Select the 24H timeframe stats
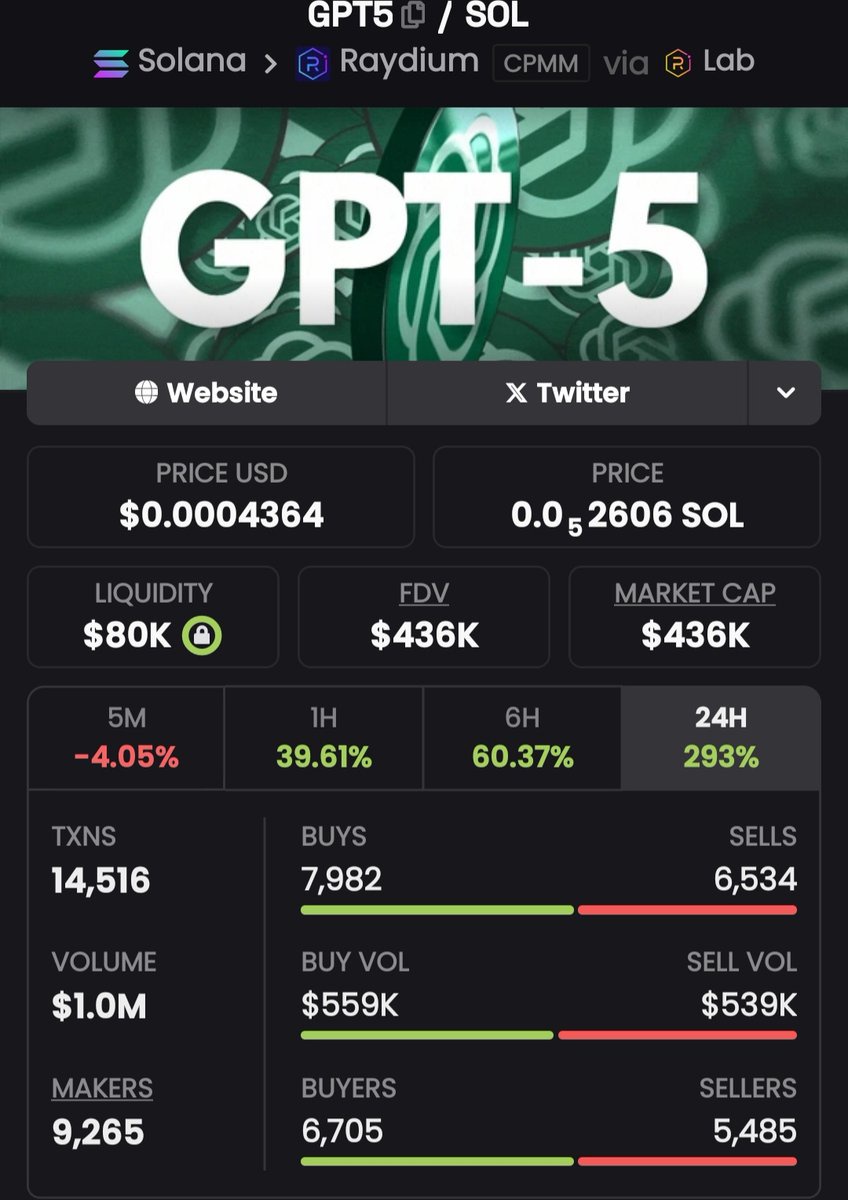The width and height of the screenshot is (848, 1200). pyautogui.click(x=720, y=738)
